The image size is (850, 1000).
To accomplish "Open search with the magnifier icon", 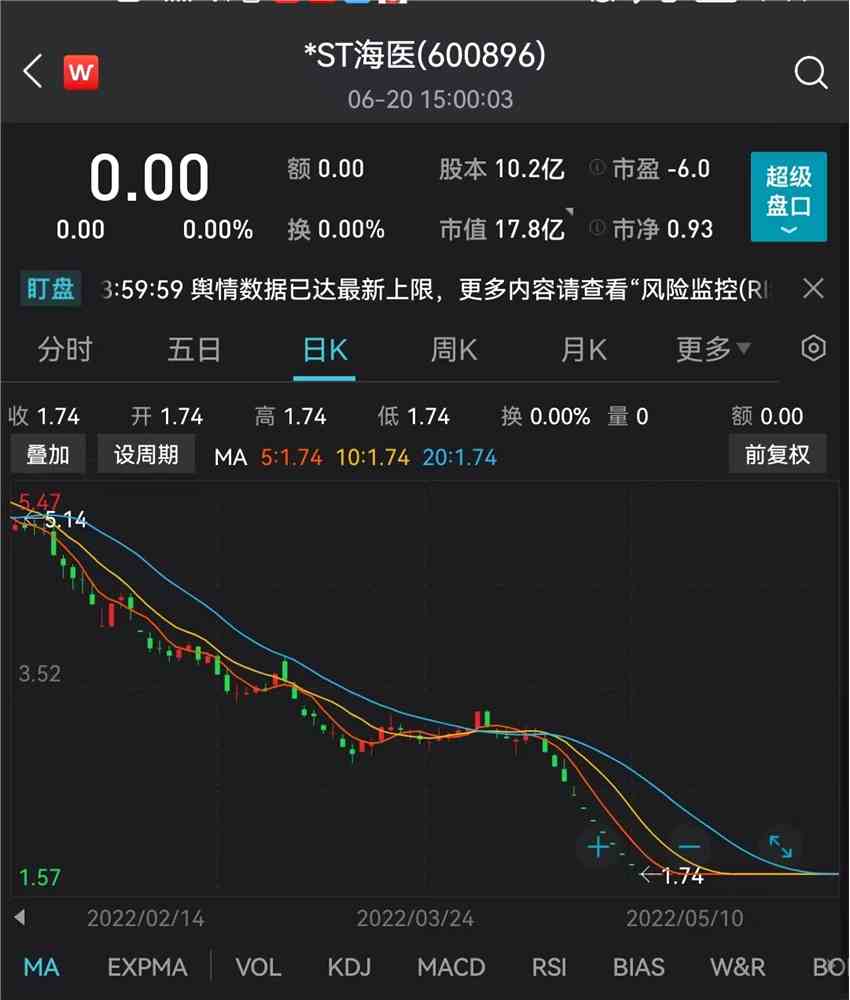I will pyautogui.click(x=812, y=72).
